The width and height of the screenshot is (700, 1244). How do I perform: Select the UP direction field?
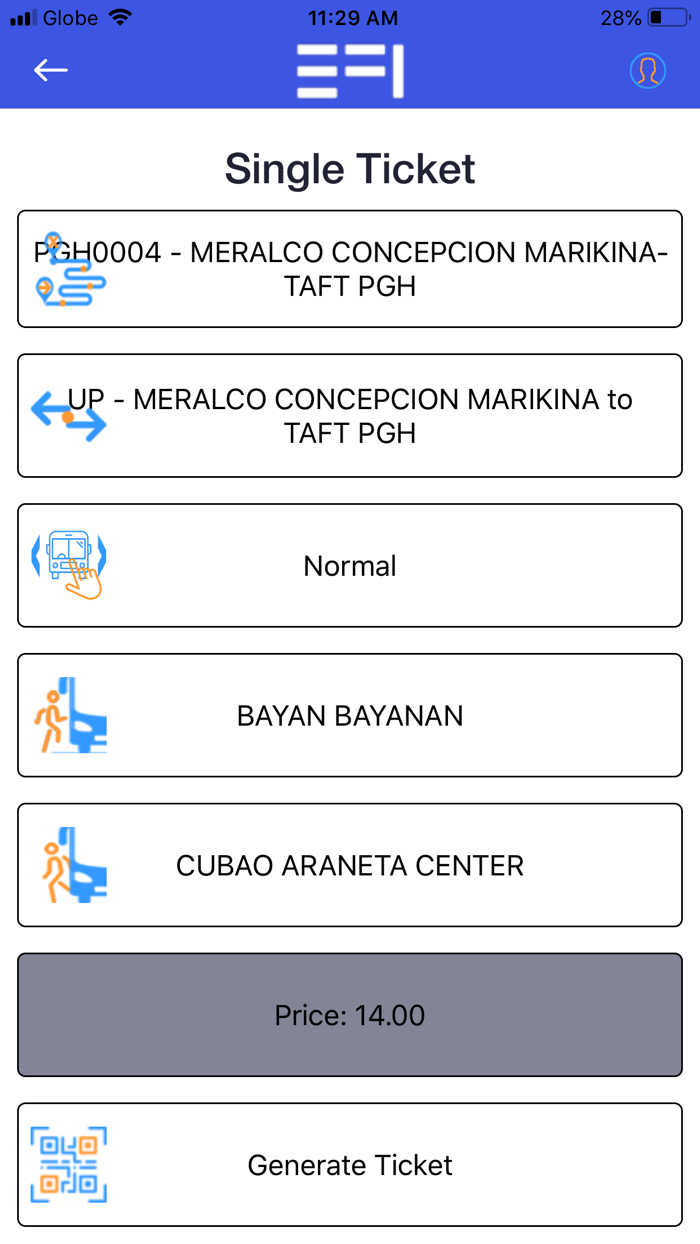pos(350,416)
